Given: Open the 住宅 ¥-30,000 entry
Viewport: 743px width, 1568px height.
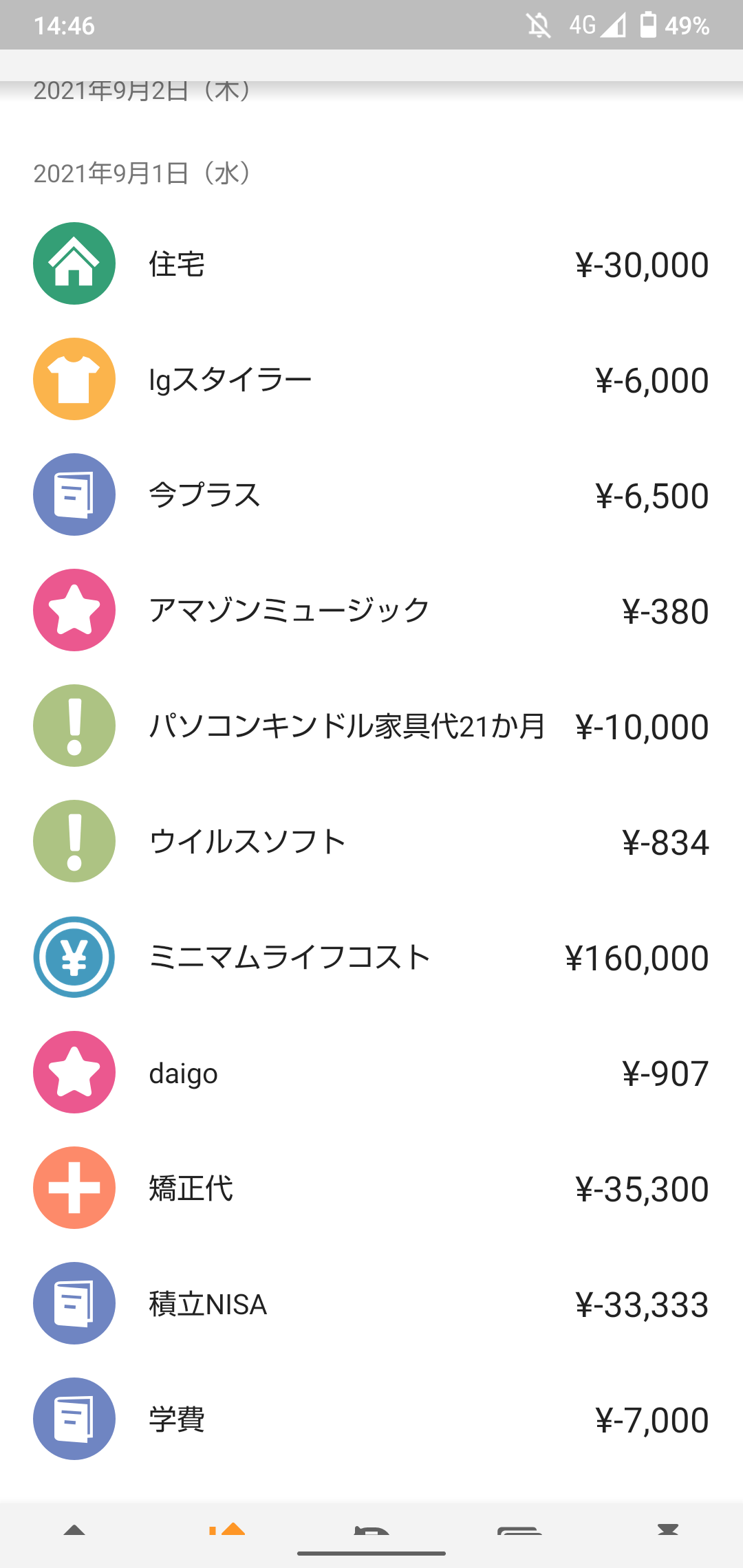Looking at the screenshot, I should [371, 263].
